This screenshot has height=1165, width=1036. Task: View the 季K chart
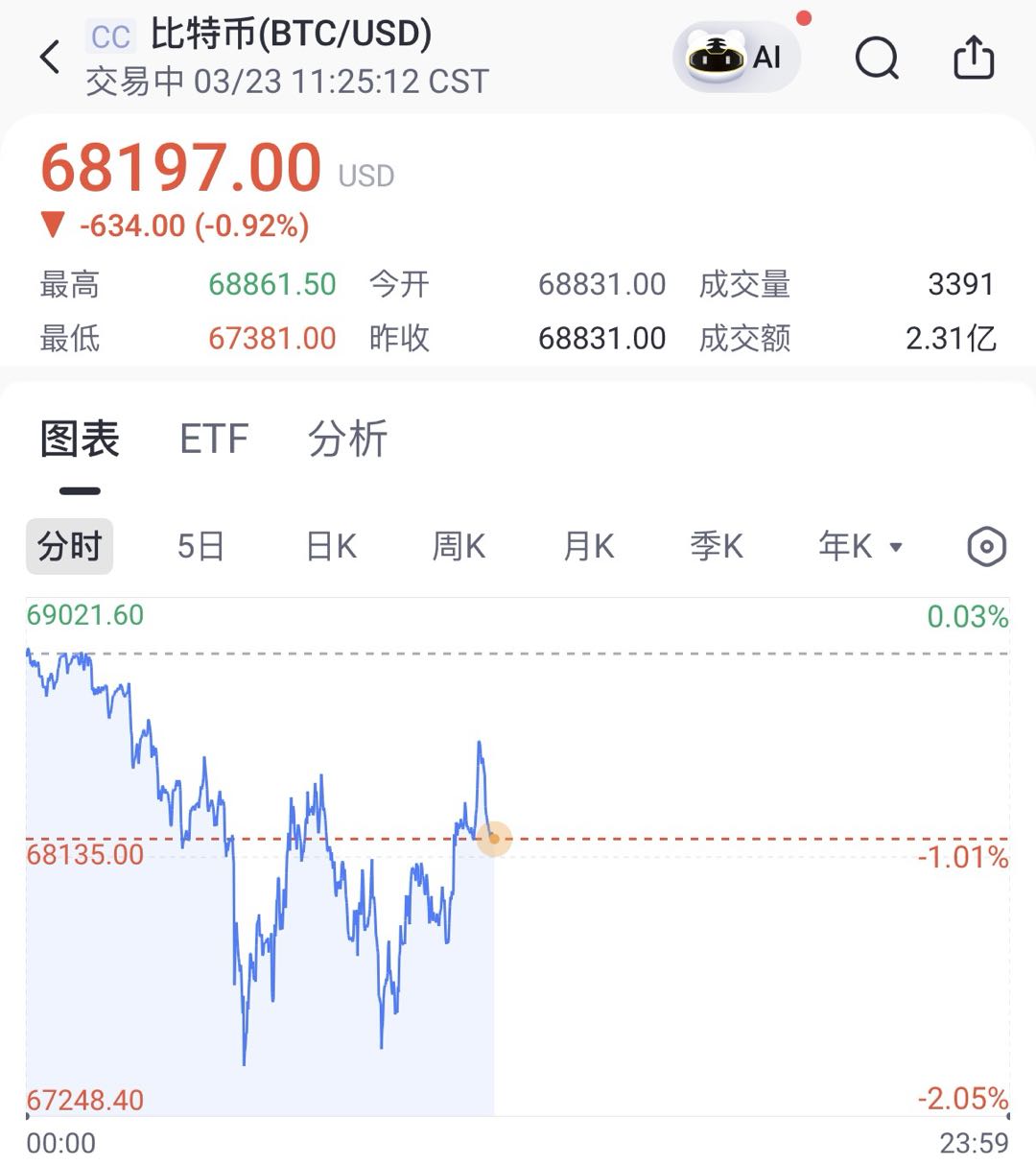(717, 547)
